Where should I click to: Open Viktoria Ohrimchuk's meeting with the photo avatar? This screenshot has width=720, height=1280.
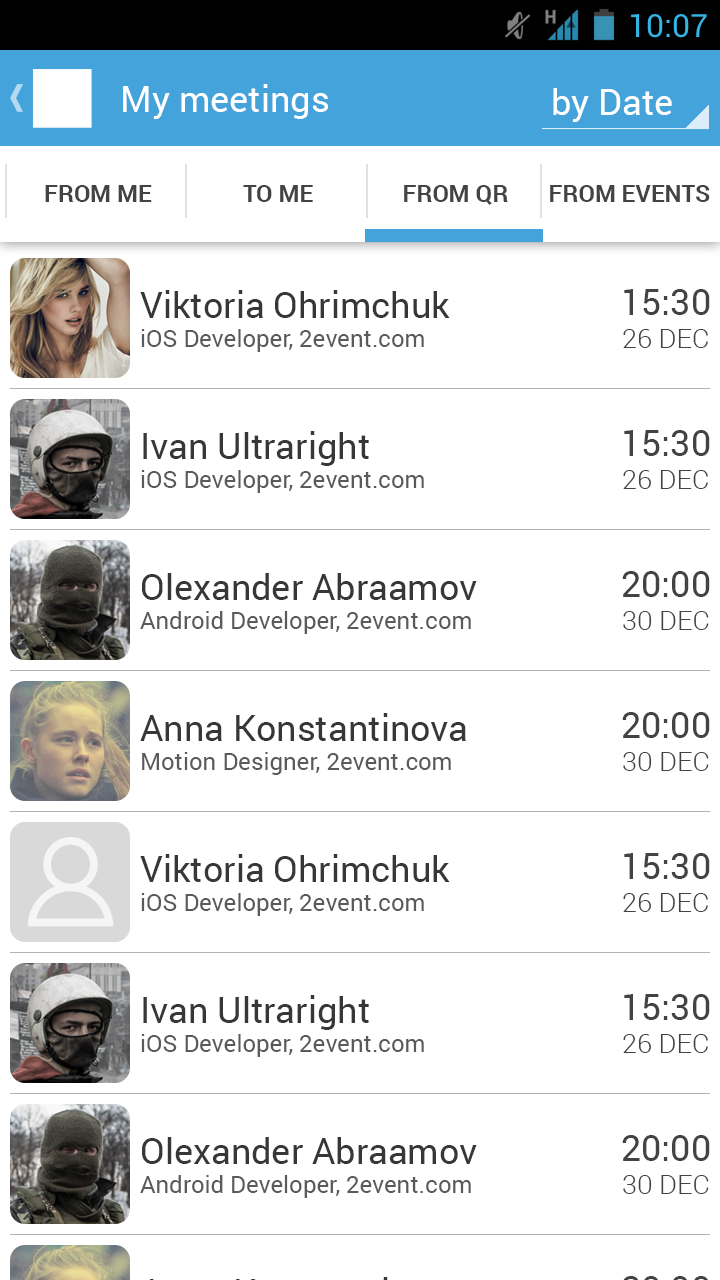360,319
